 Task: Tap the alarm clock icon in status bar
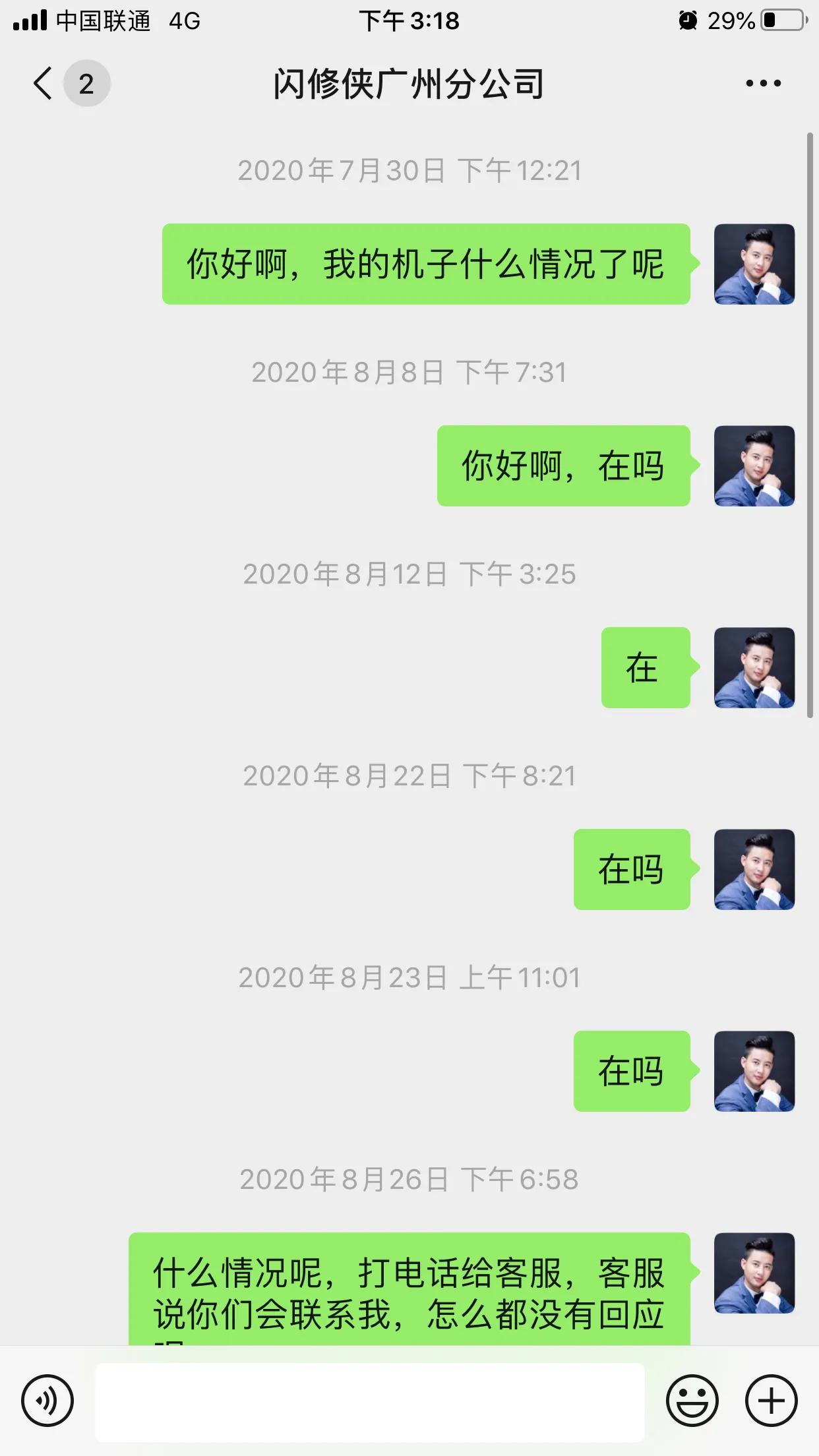point(686,21)
